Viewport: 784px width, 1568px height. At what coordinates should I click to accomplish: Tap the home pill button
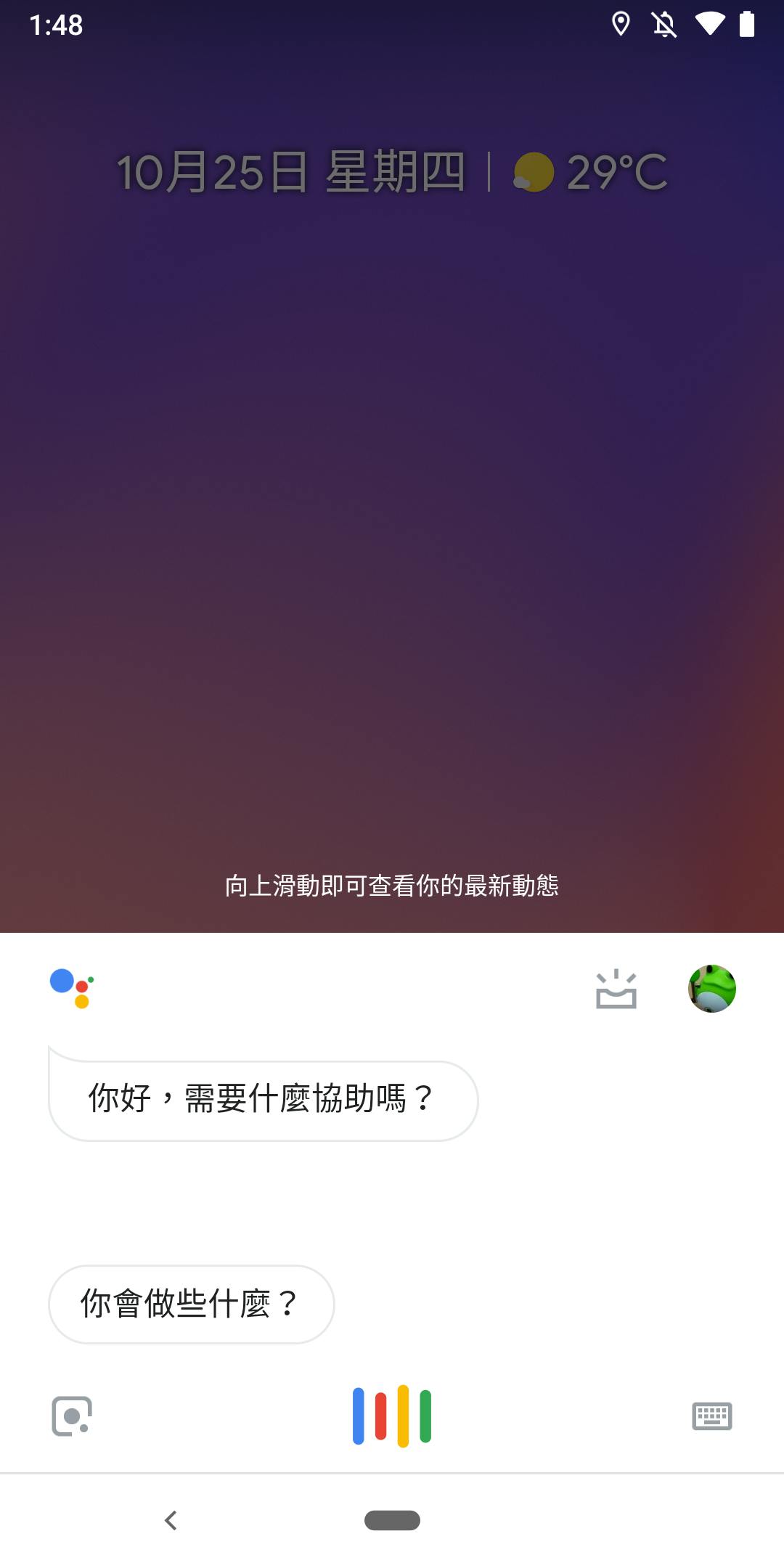tap(392, 1520)
